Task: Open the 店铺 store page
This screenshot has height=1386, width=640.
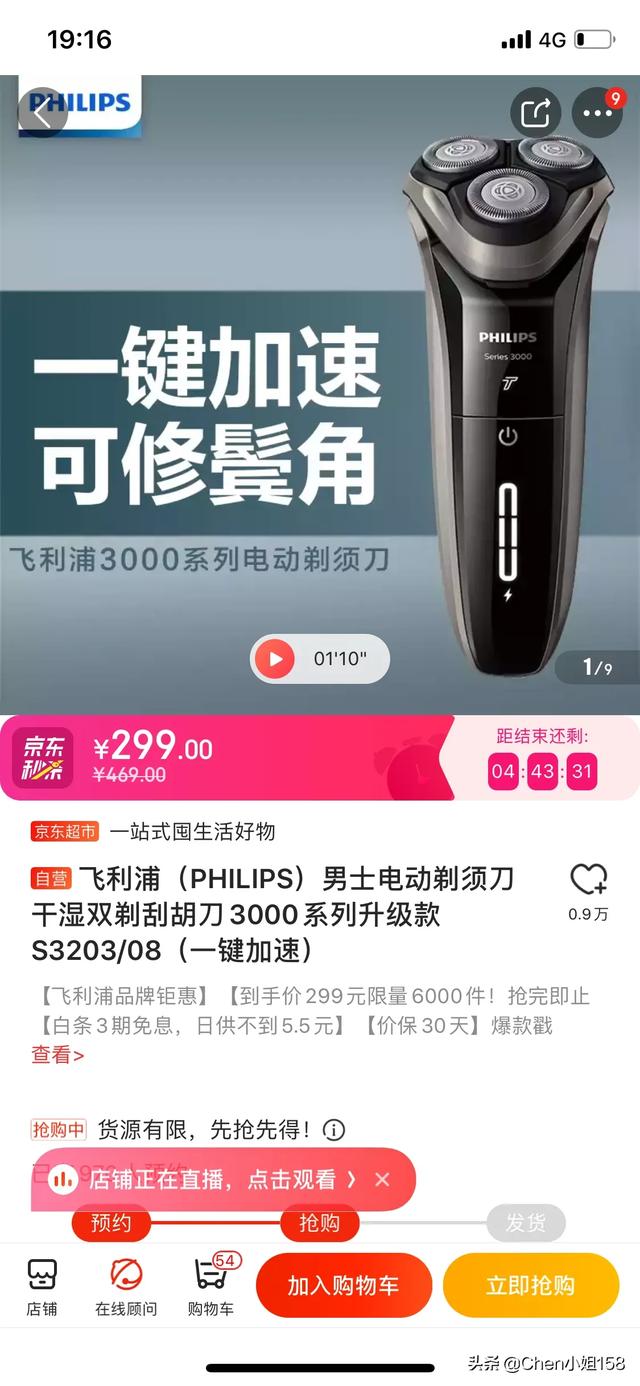Action: tap(42, 1286)
